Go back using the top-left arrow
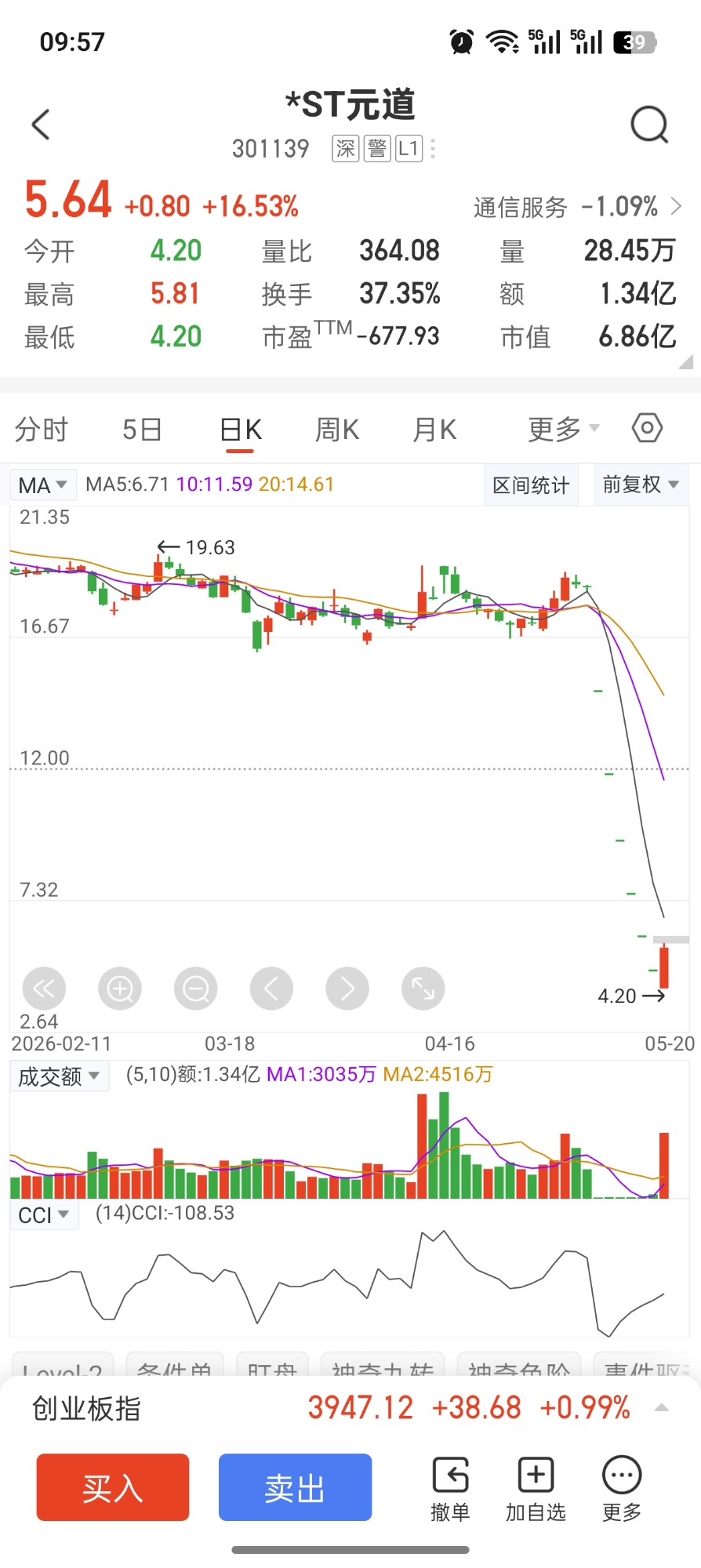The image size is (701, 1568). (41, 124)
